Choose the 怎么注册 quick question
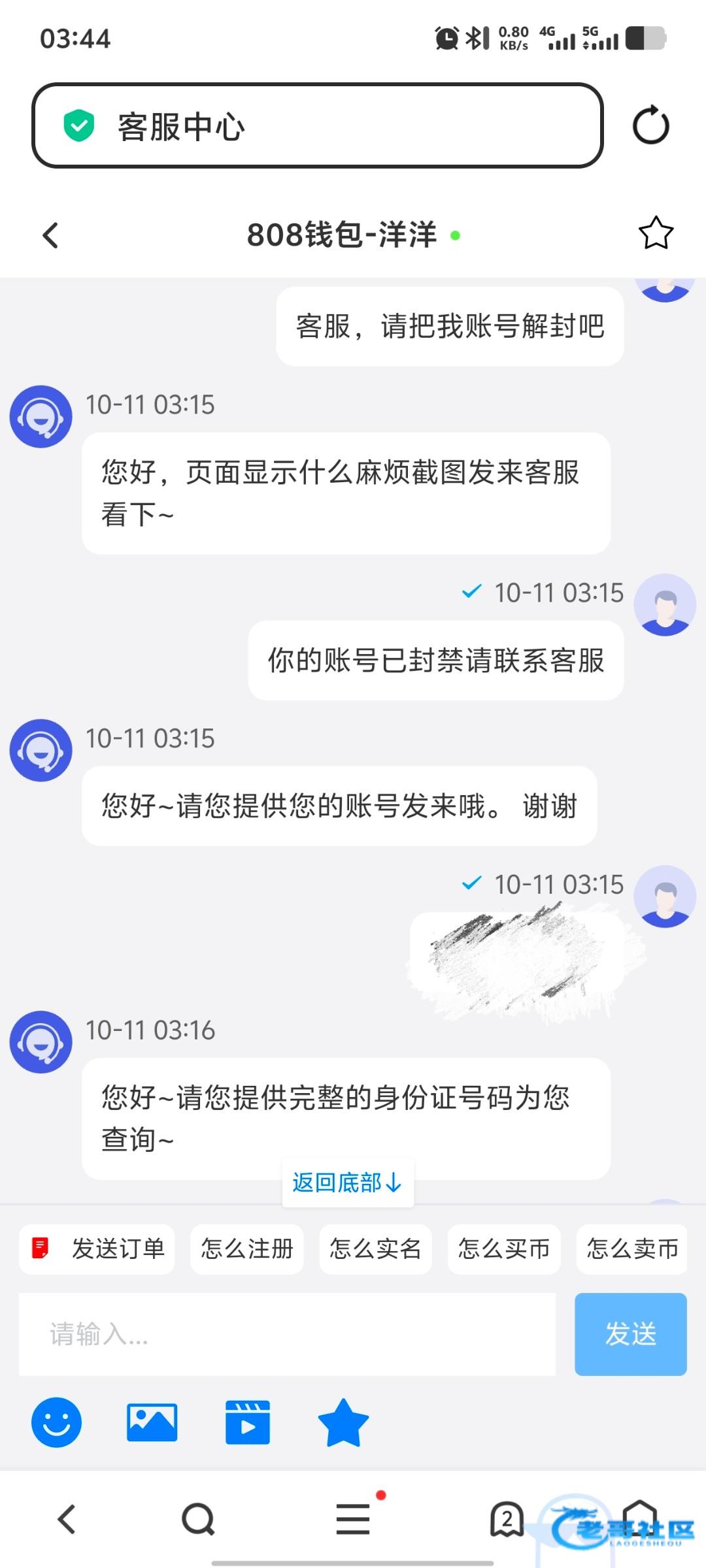The image size is (706, 1568). click(x=246, y=1249)
